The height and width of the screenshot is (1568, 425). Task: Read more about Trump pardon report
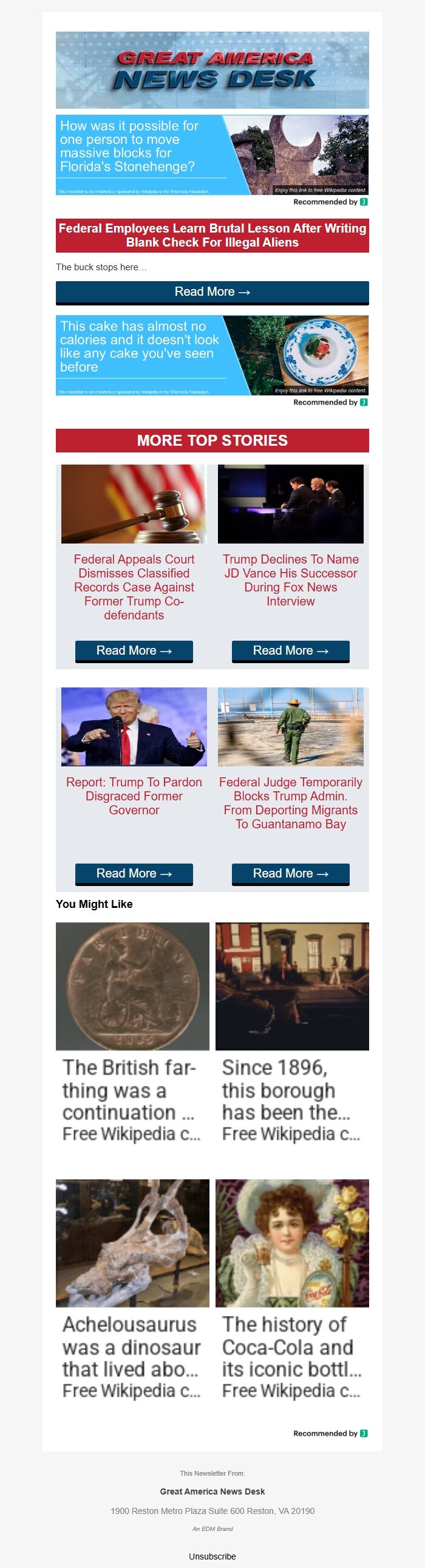[x=134, y=873]
